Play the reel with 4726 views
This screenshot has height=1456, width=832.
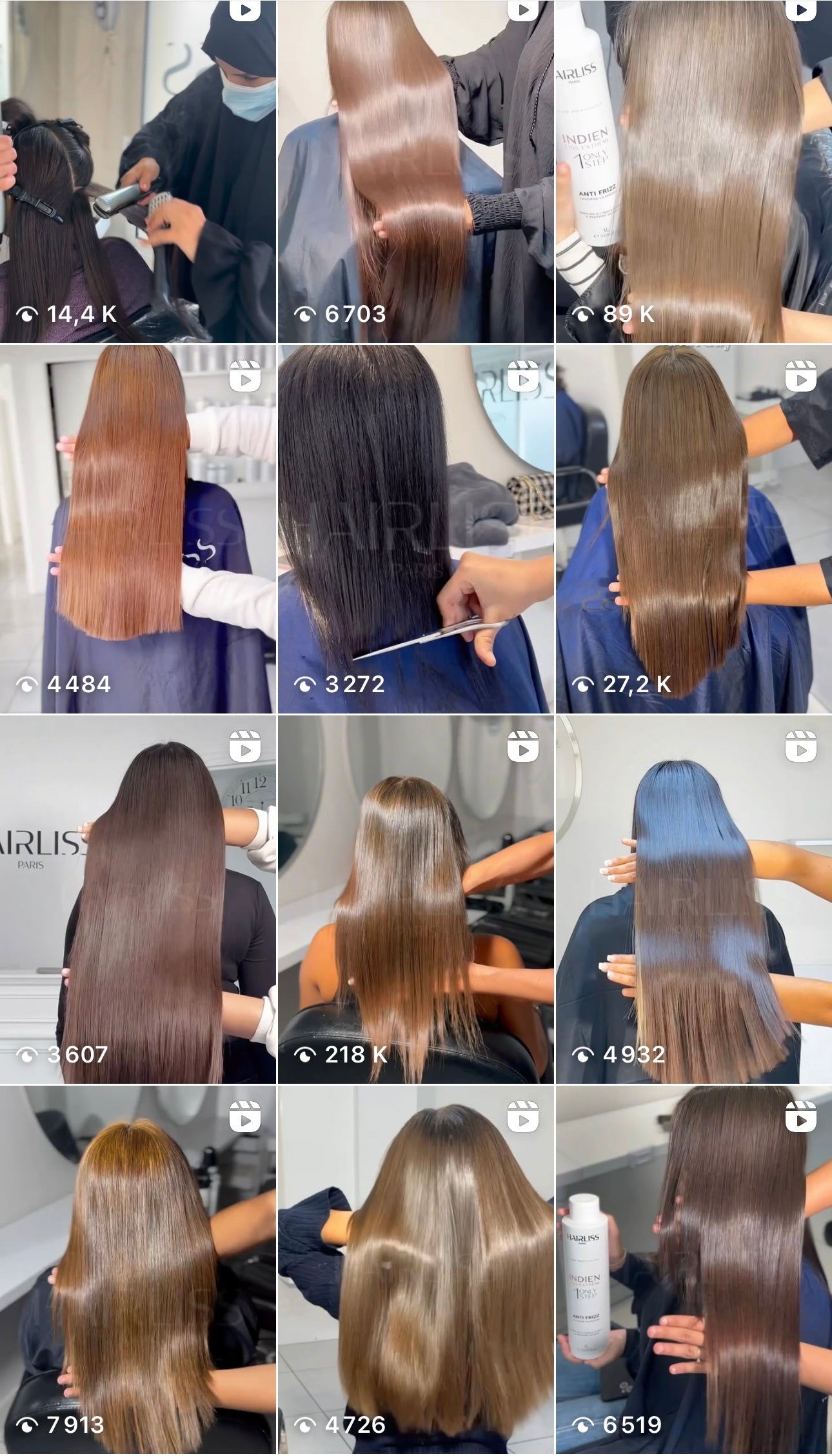(x=415, y=1270)
